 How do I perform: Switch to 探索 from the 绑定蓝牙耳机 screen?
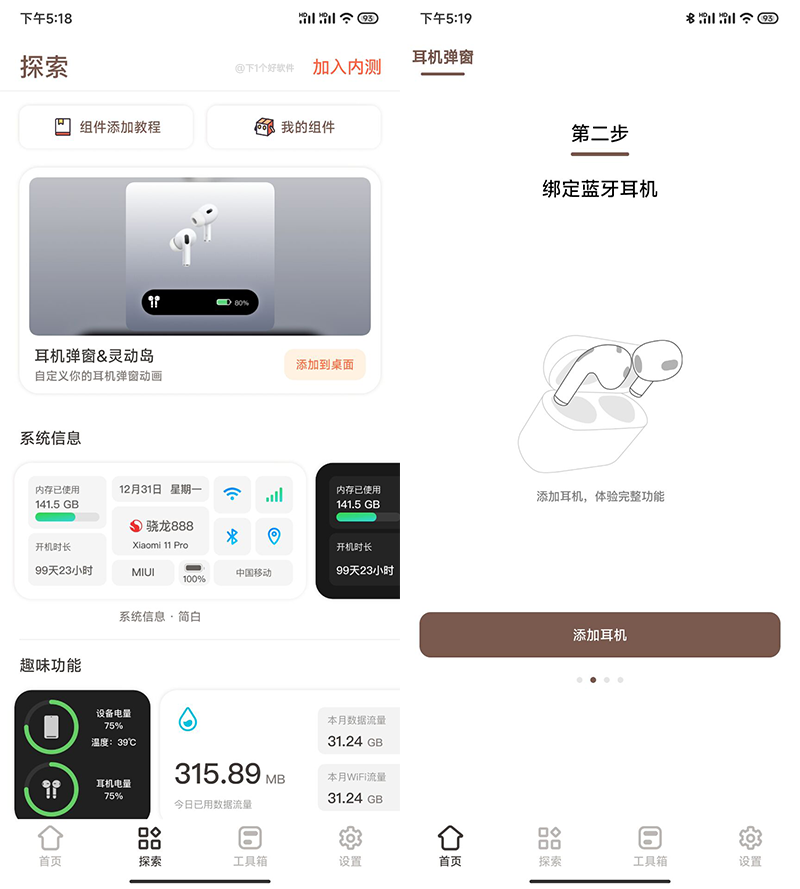tap(550, 846)
